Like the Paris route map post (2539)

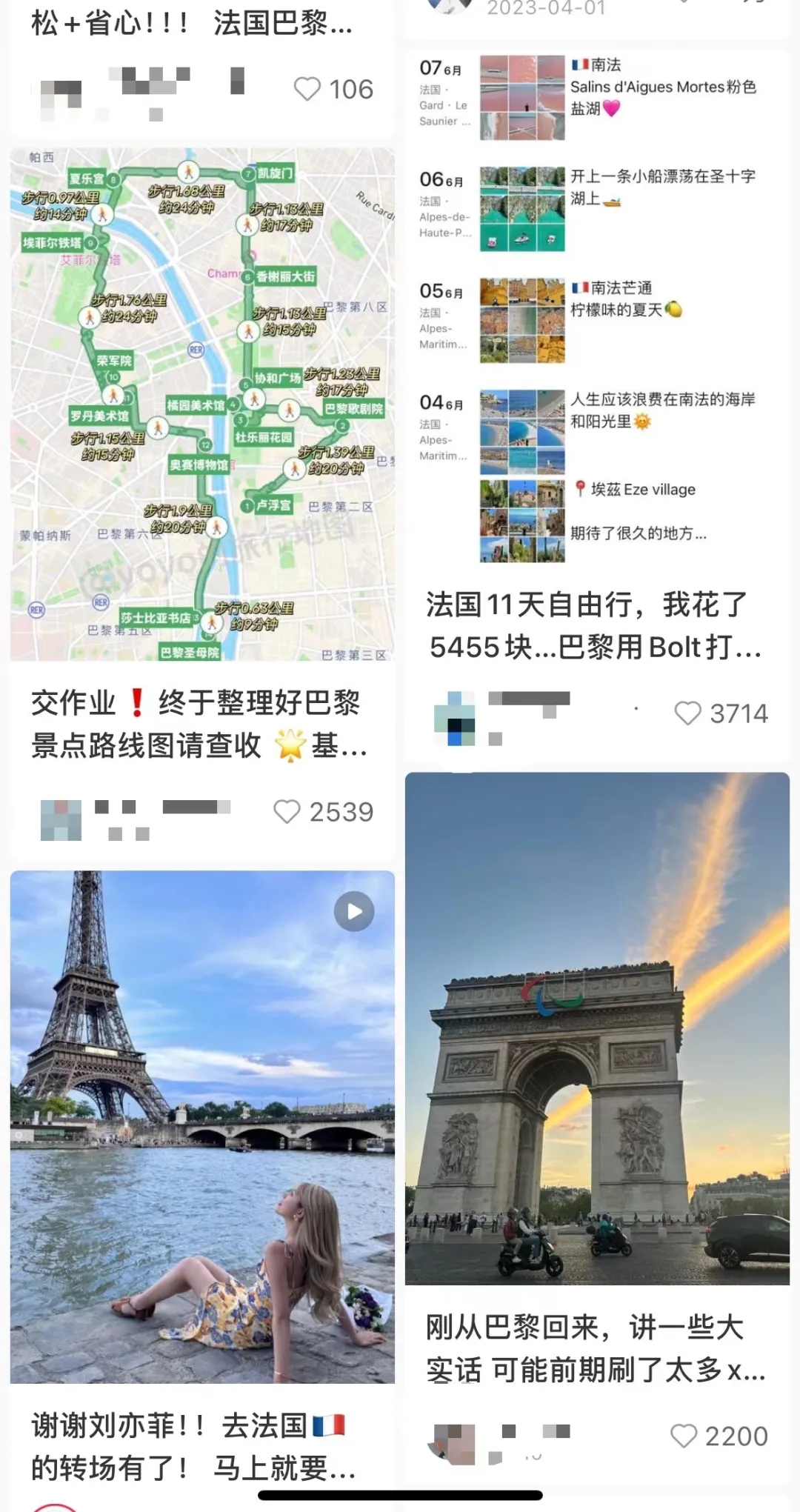point(287,812)
